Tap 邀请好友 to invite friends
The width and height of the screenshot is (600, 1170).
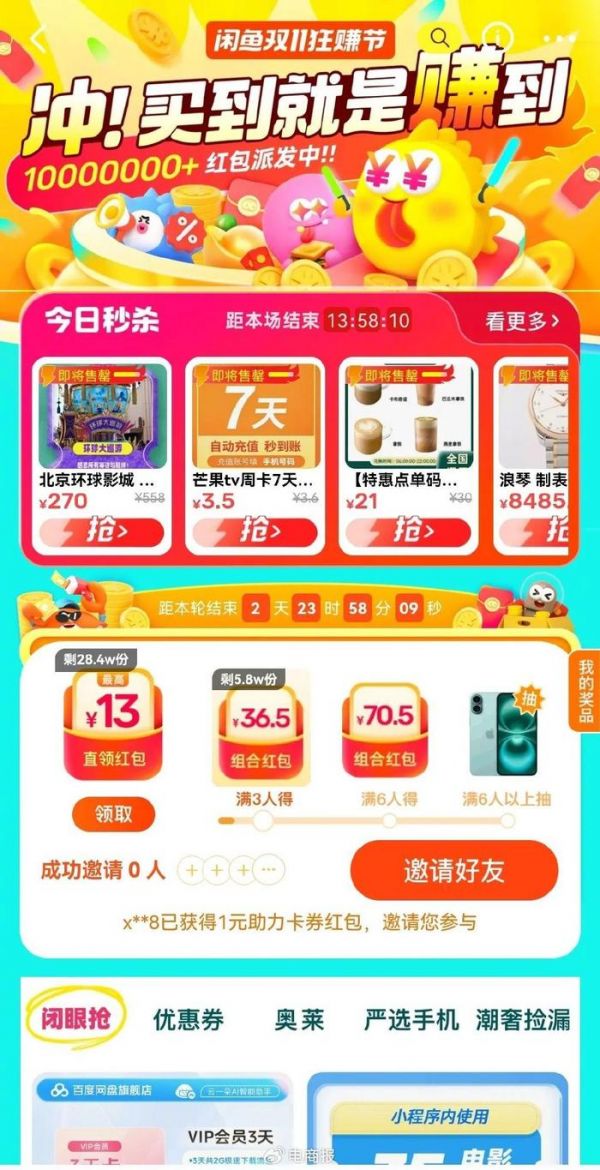[454, 871]
